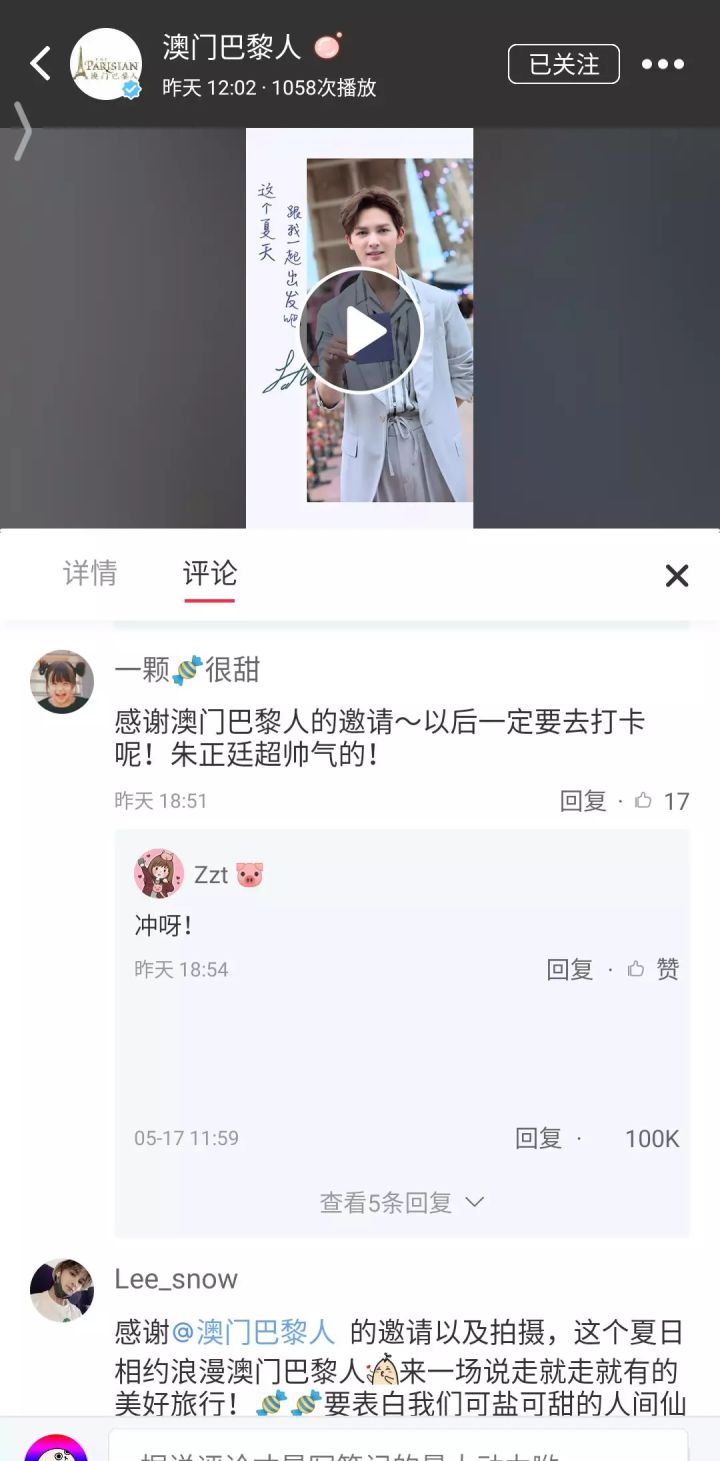Viewport: 720px width, 1461px height.
Task: Tap the back arrow at top left
Action: [x=40, y=63]
